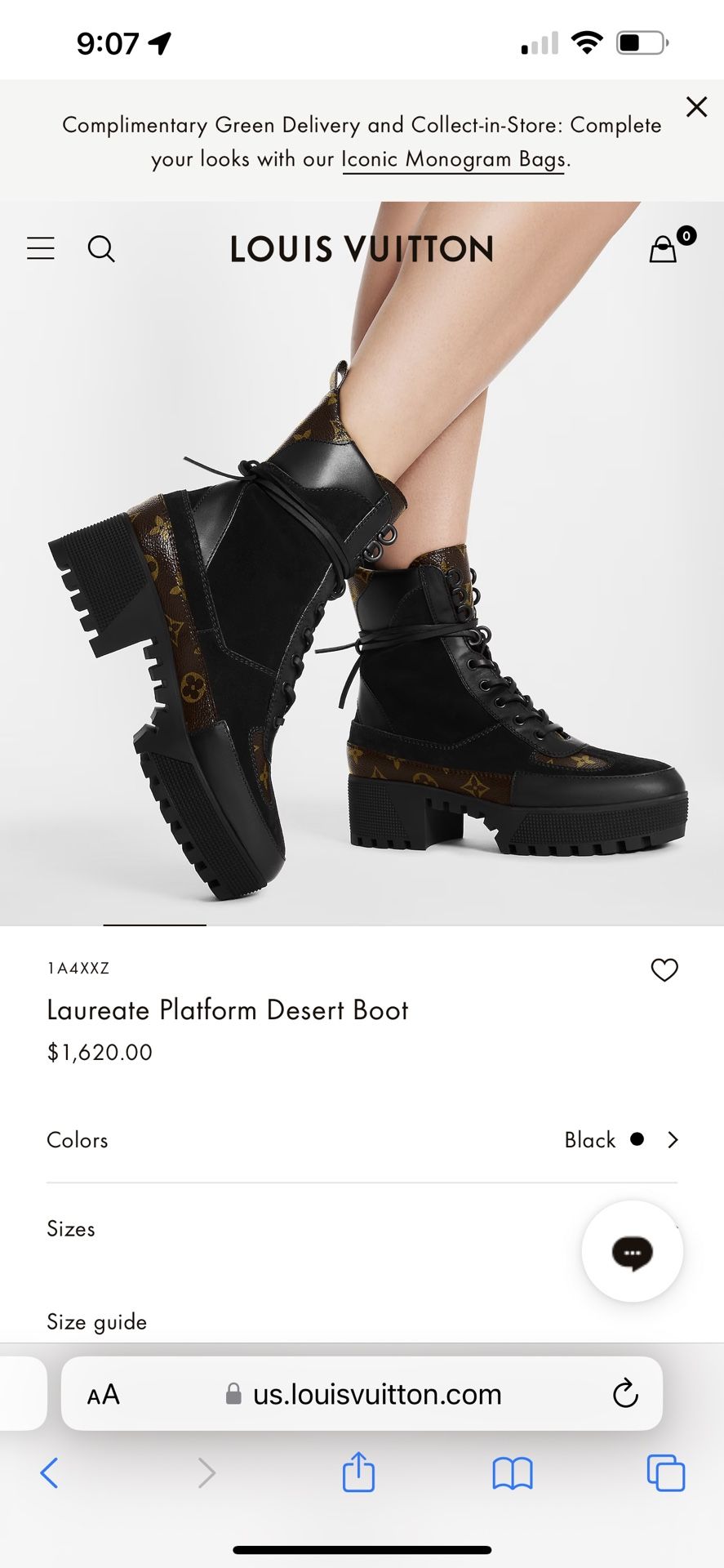
Task: Add boot to wishlist with heart
Action: 664,969
